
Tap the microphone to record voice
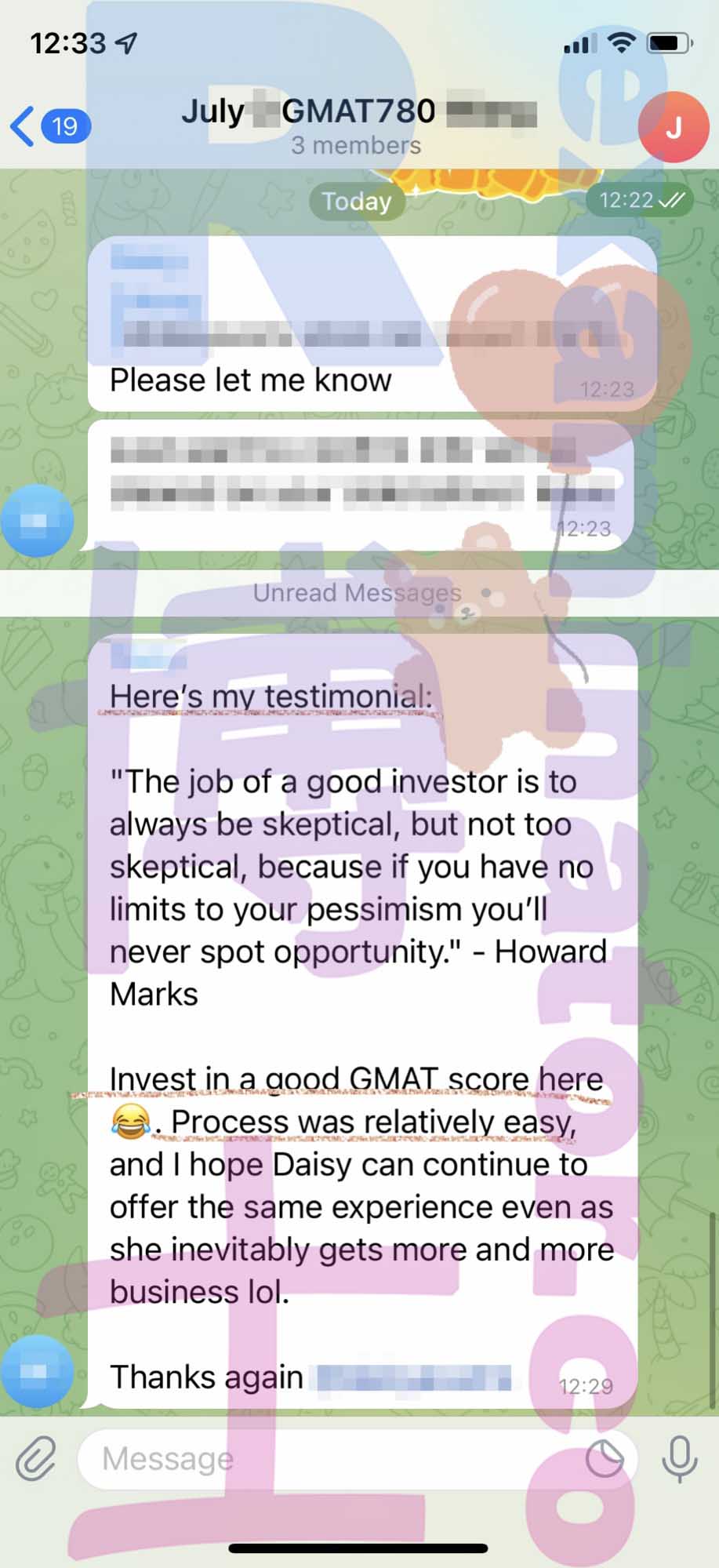679,1459
